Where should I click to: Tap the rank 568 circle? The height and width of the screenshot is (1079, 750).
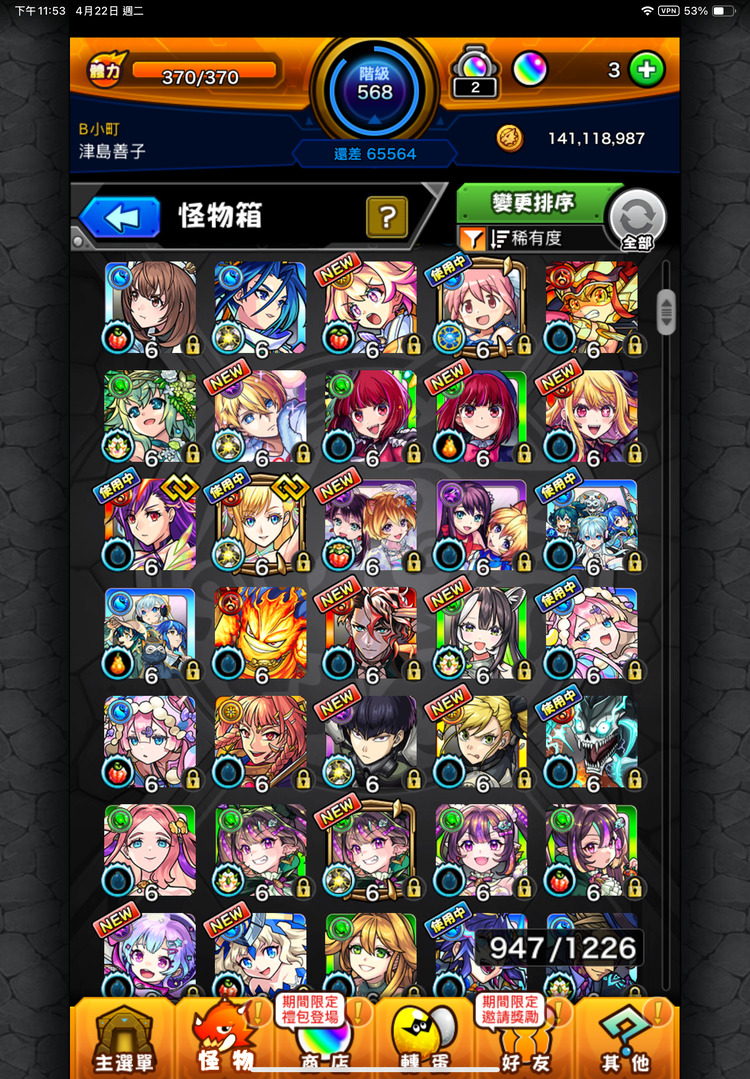click(x=375, y=92)
